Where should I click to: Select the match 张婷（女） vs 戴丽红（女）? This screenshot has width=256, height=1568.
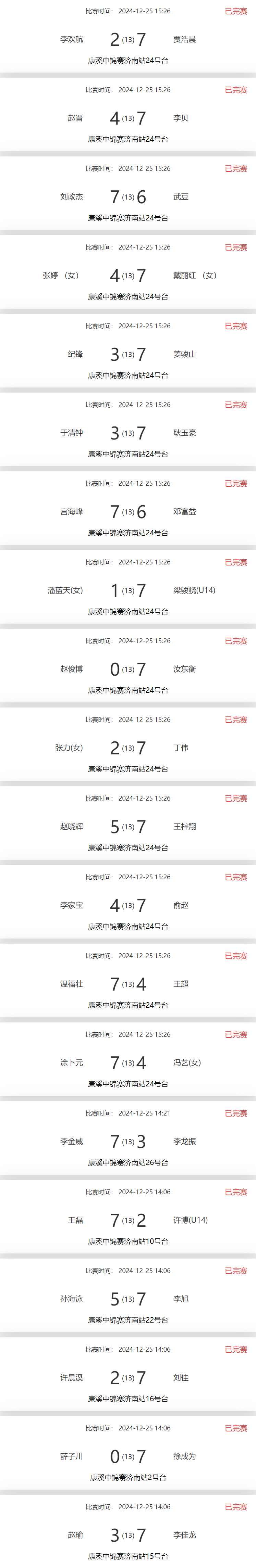(128, 276)
